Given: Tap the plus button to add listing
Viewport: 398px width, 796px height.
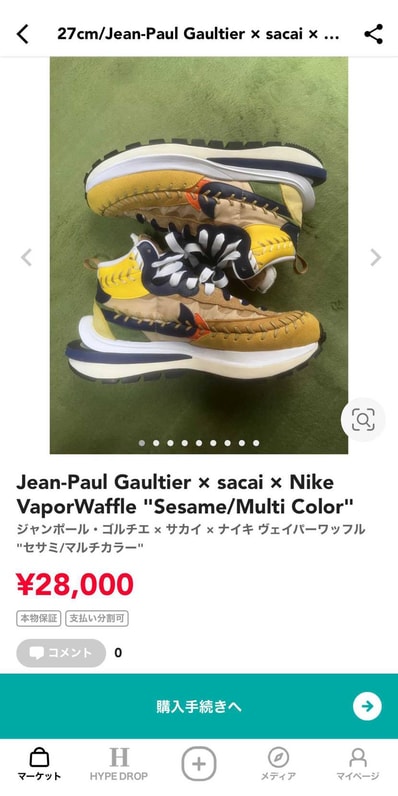Looking at the screenshot, I should (199, 764).
